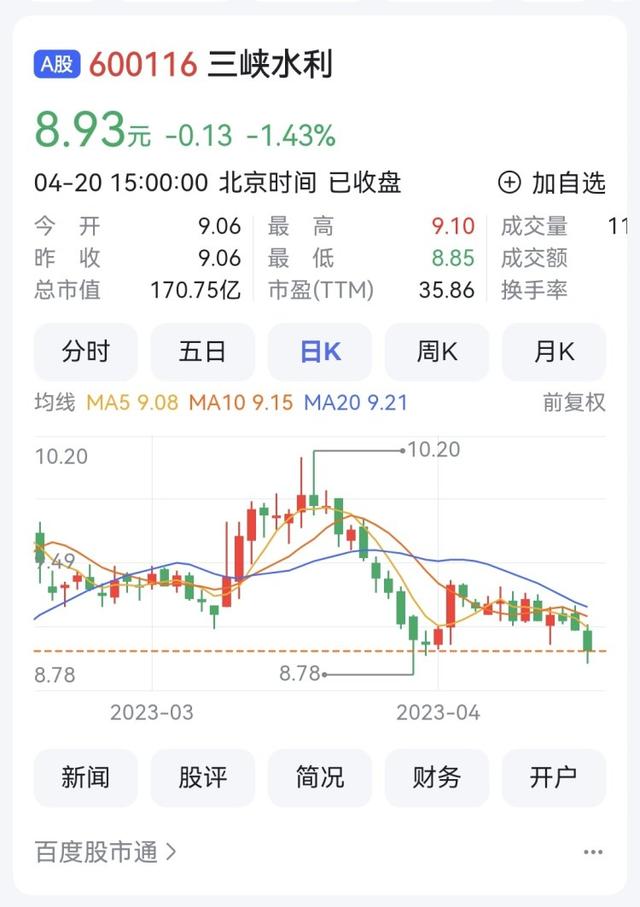Tap the 开户 open account button

point(554,777)
